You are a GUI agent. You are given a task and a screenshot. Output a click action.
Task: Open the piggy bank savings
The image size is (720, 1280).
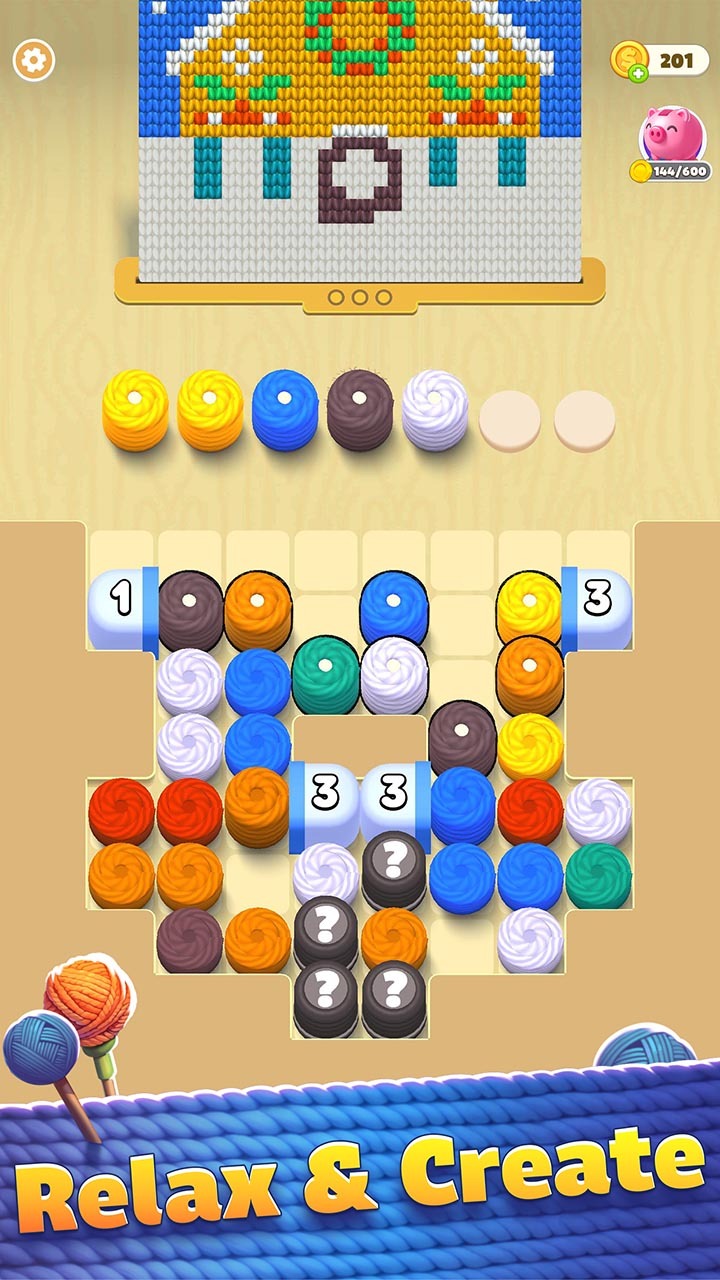click(x=671, y=137)
